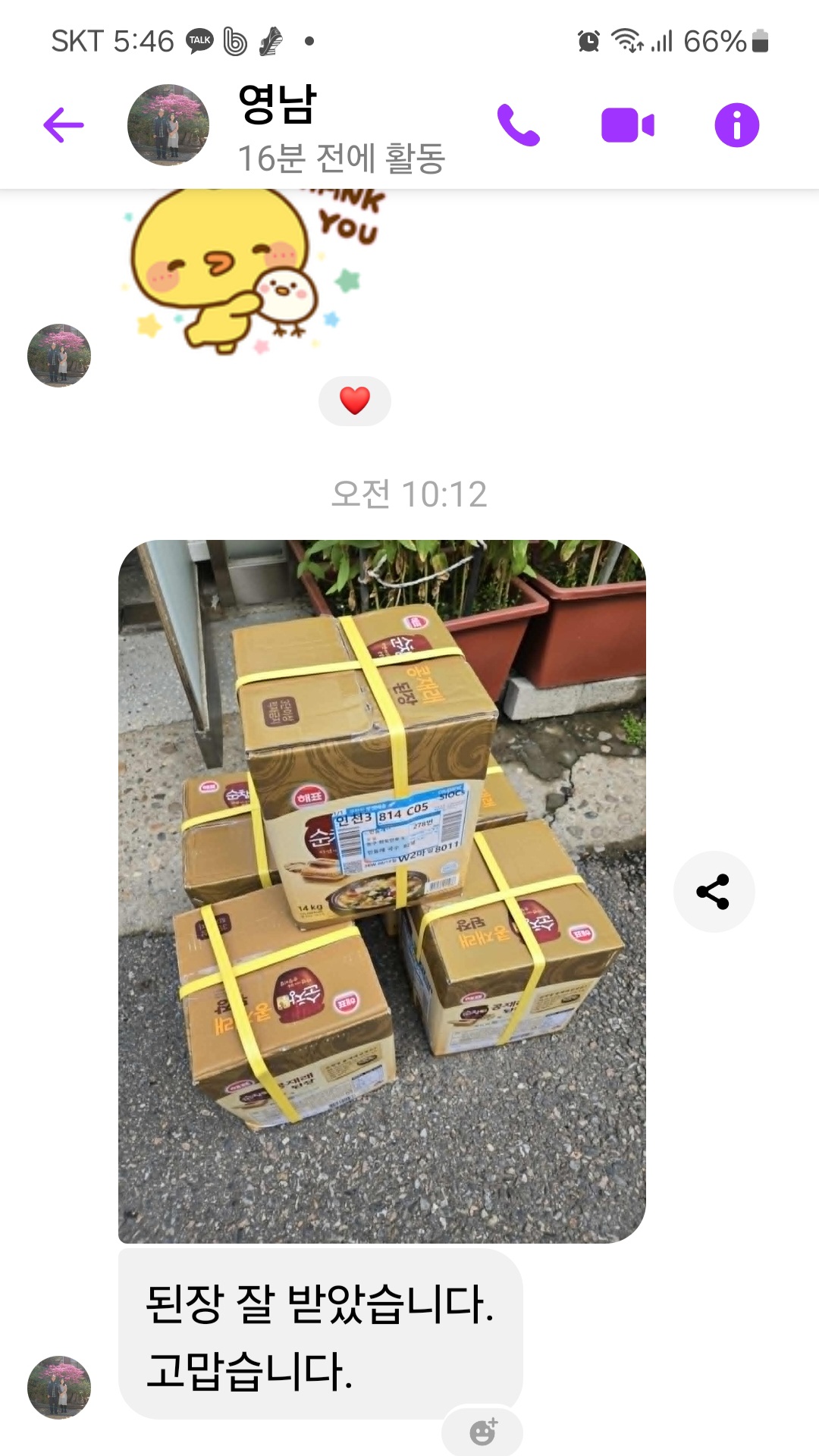Go back from the chat with 영남

coord(64,125)
